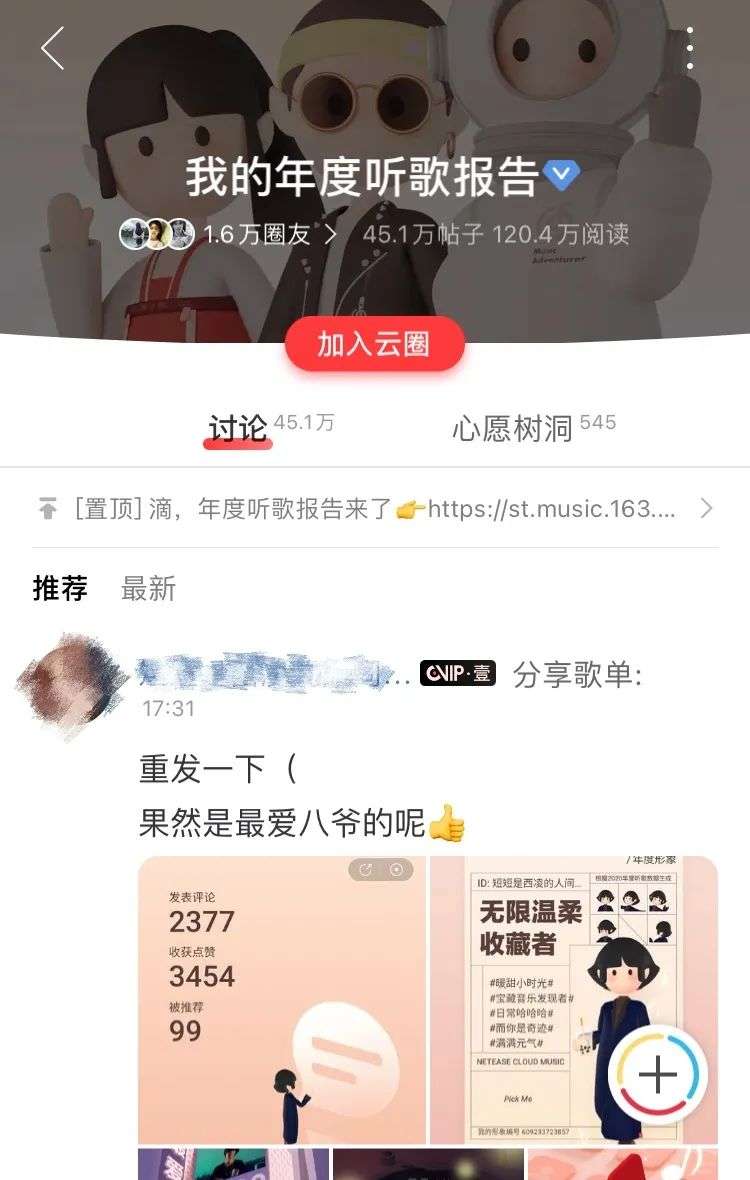The height and width of the screenshot is (1180, 750).
Task: Switch to the 讨论 tab
Action: [x=238, y=428]
